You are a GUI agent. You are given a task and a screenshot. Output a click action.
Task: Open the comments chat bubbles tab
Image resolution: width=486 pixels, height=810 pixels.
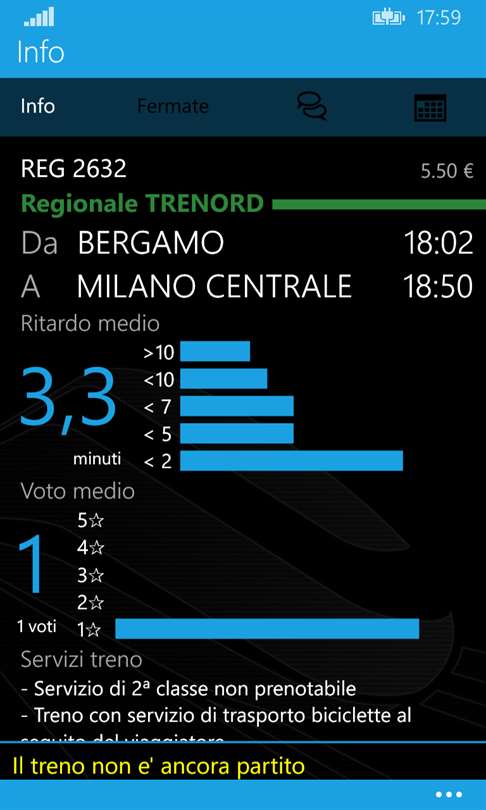point(312,106)
